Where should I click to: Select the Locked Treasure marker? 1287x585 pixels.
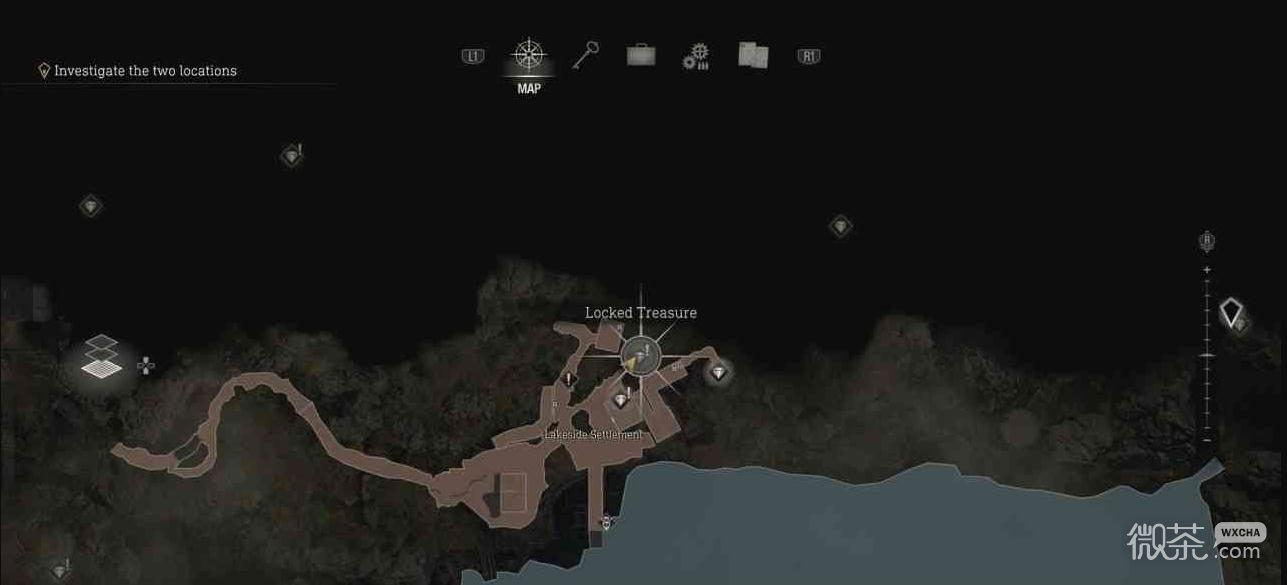640,355
